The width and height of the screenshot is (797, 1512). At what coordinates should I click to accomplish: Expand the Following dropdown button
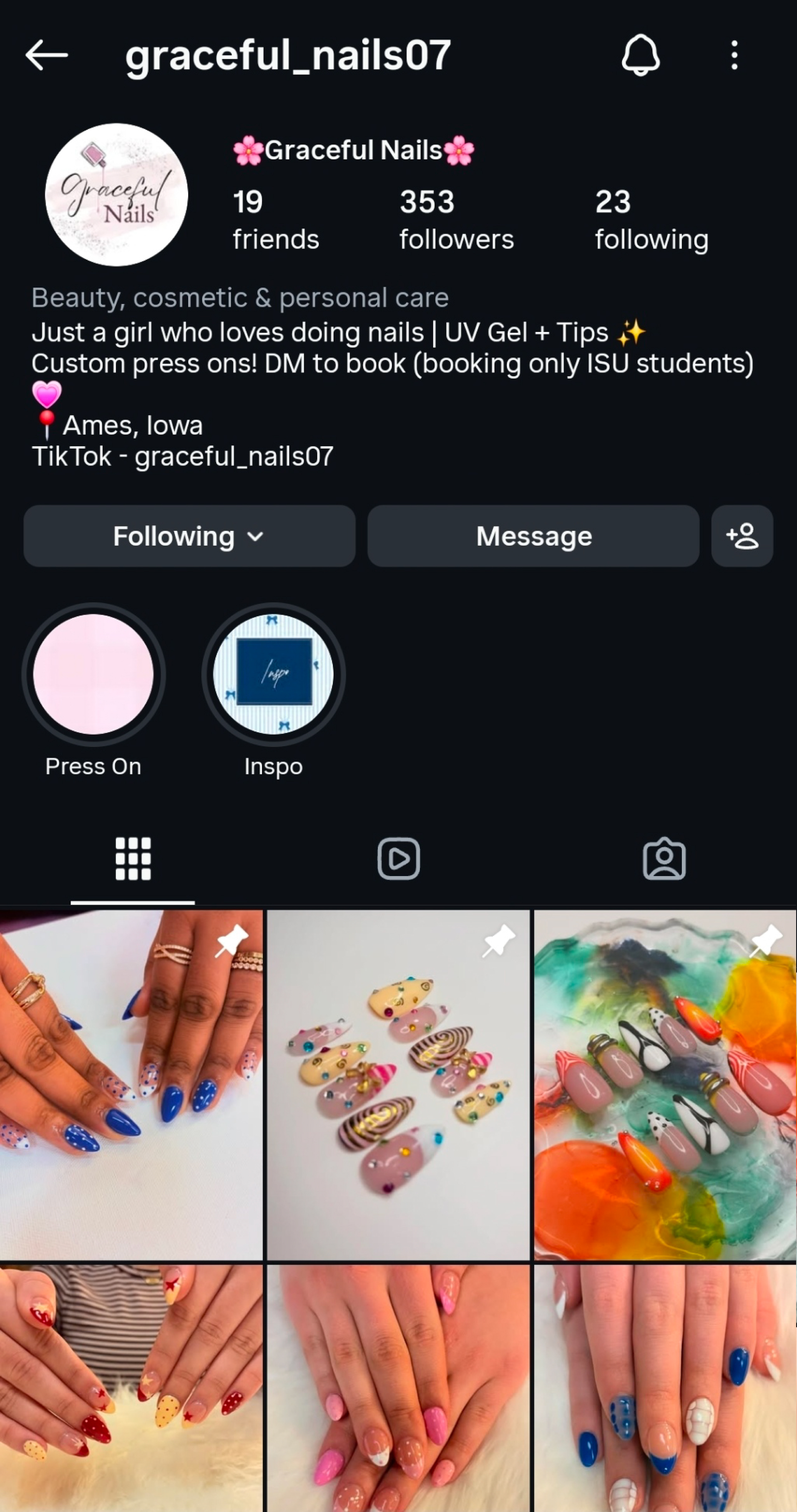click(189, 536)
